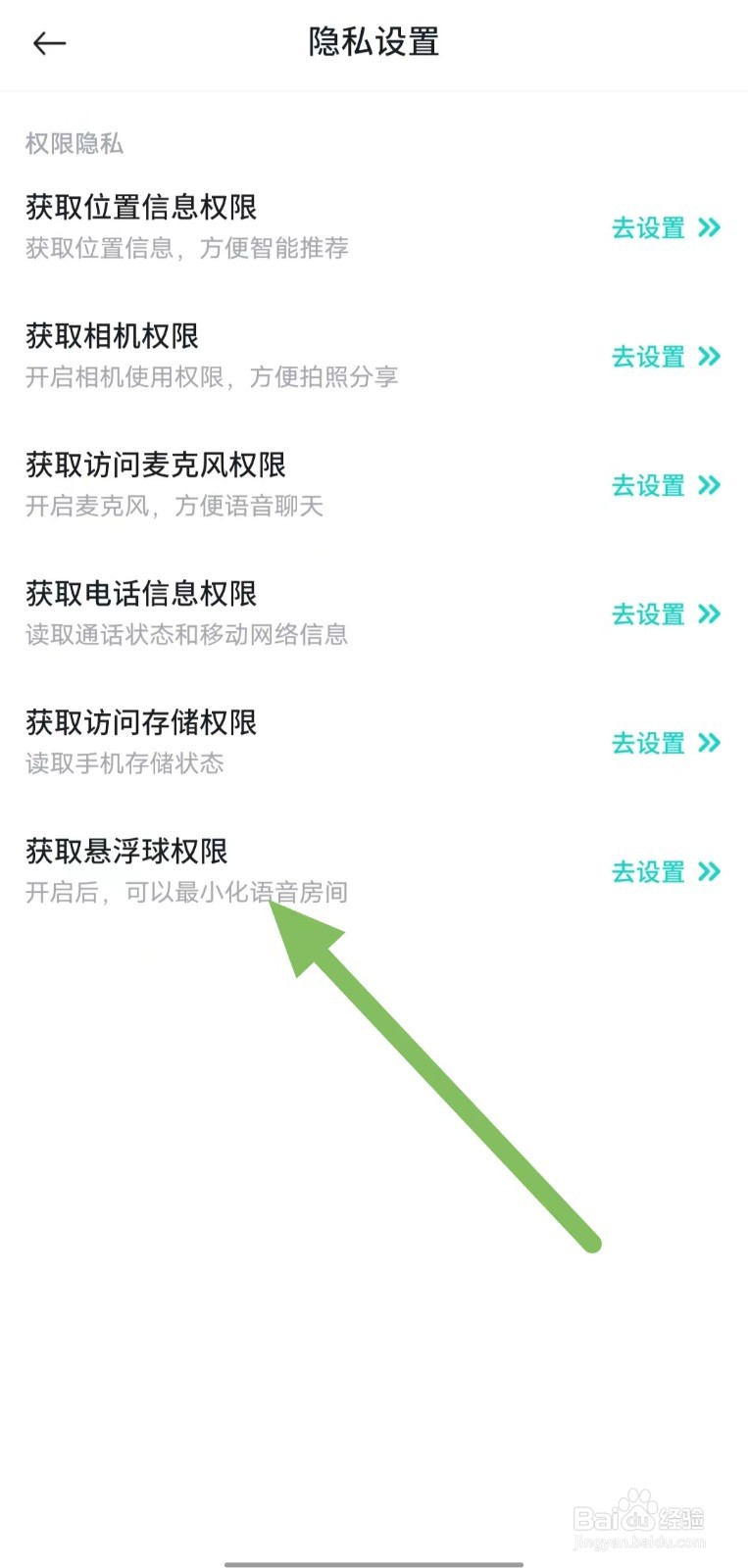Click the double chevron beside 获取电话信息权限
This screenshot has height=1568, width=748.
tap(709, 614)
